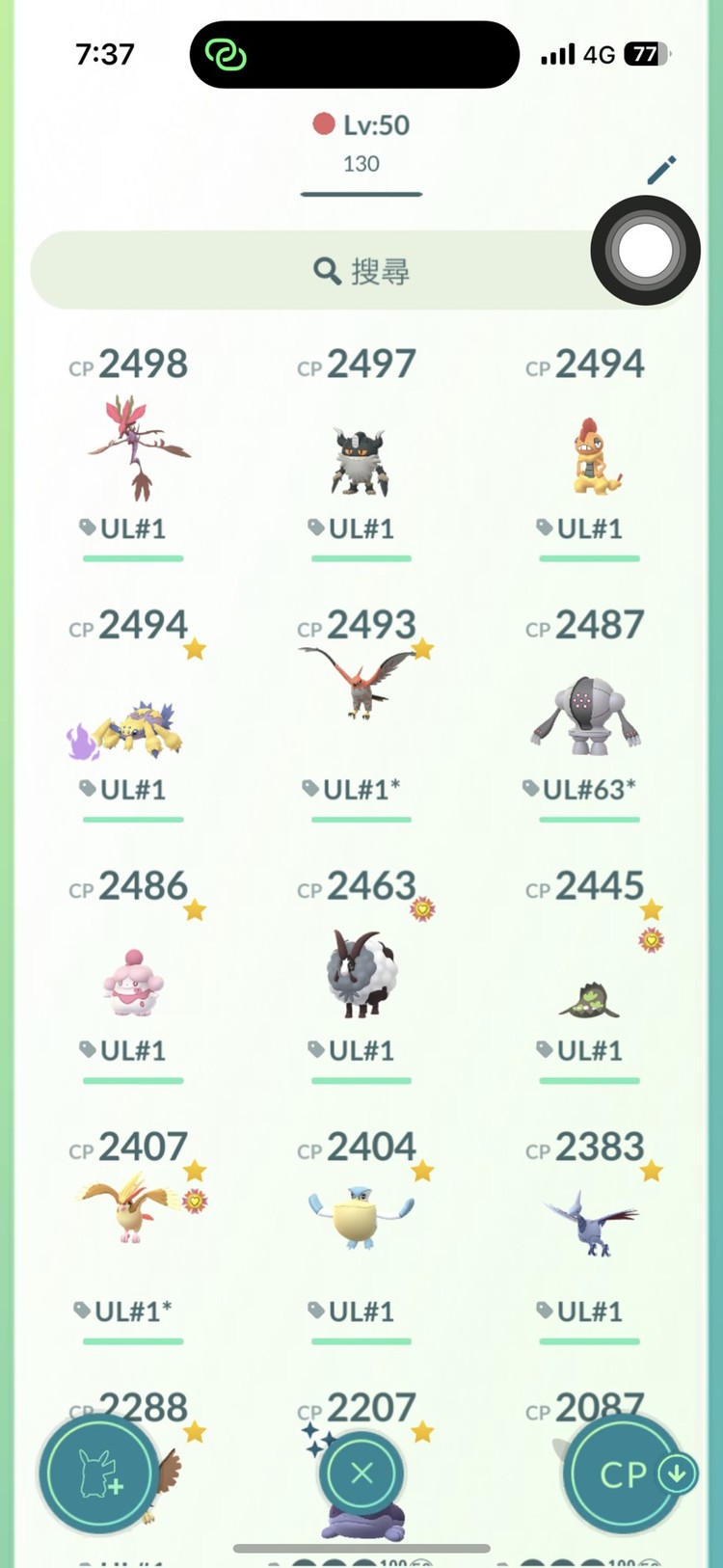Tap the pencil edit icon
Viewport: 723px width, 1568px height.
click(661, 171)
